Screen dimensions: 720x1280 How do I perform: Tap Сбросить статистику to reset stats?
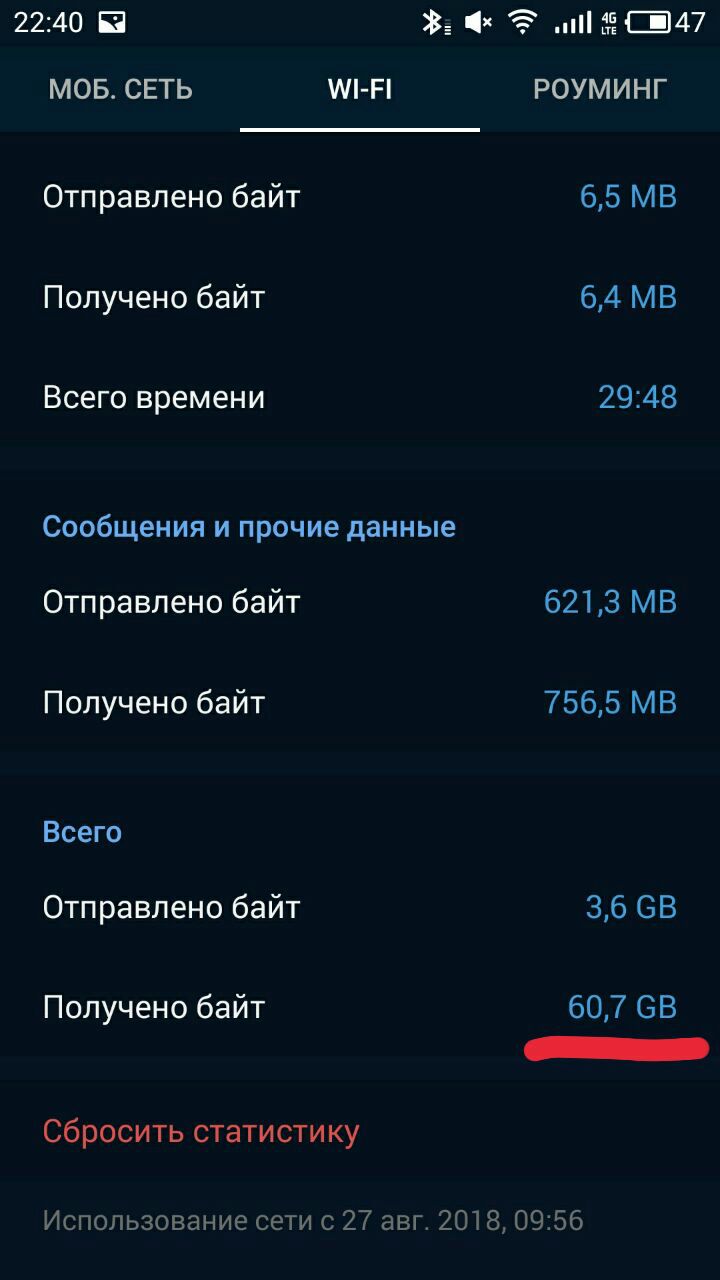[x=201, y=1131]
